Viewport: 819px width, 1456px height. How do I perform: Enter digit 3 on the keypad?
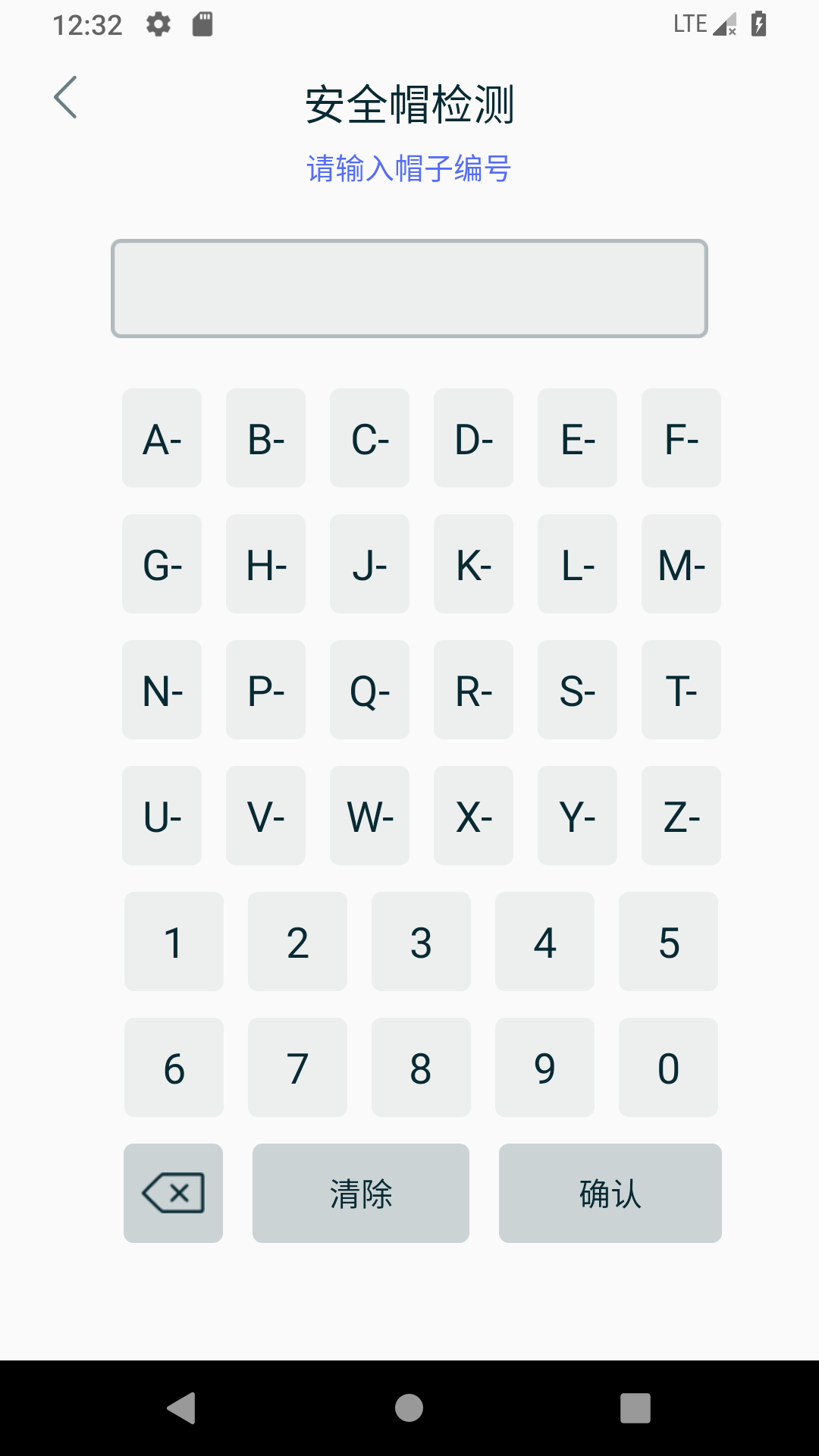point(421,942)
